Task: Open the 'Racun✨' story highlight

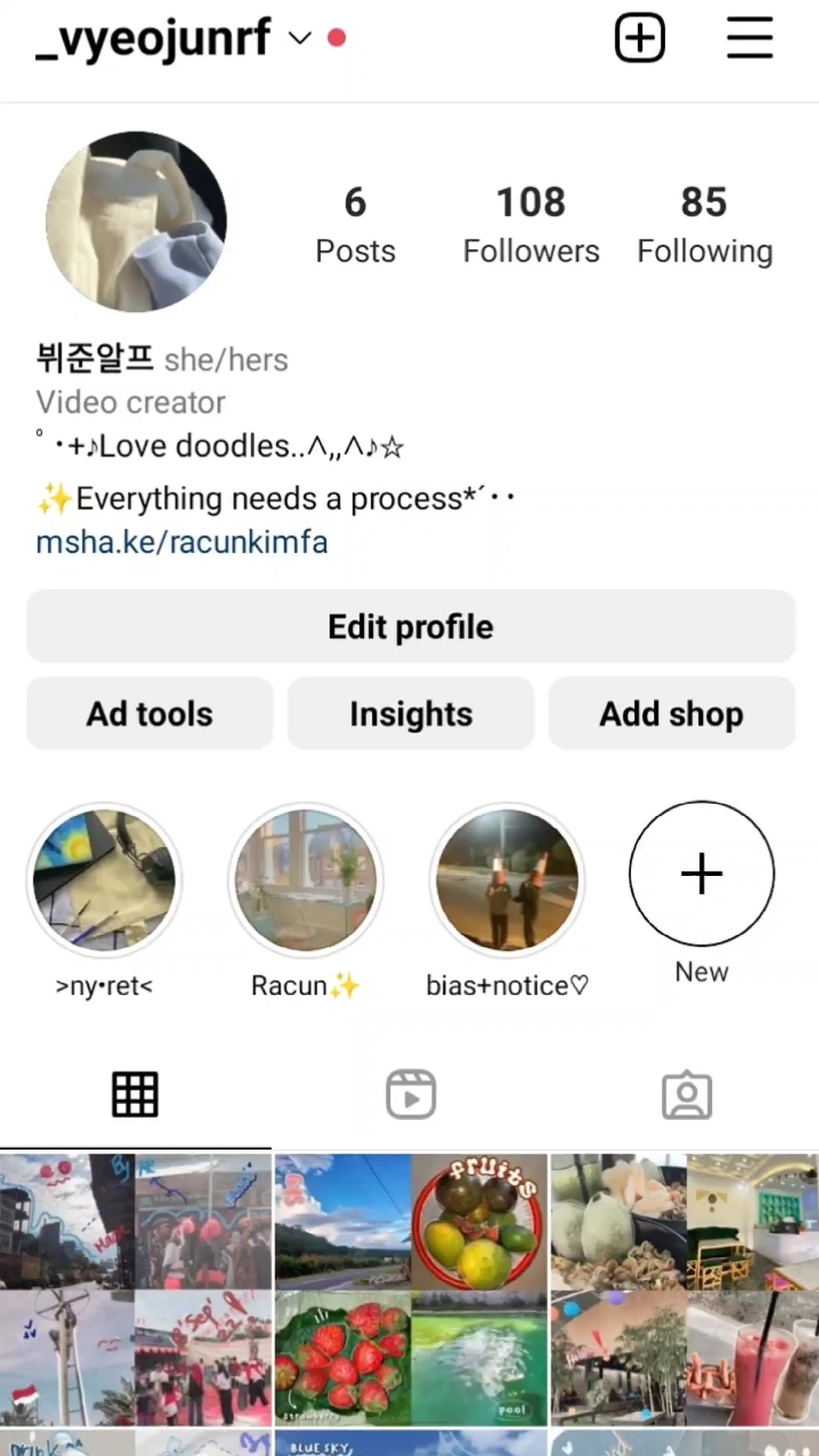Action: click(306, 880)
